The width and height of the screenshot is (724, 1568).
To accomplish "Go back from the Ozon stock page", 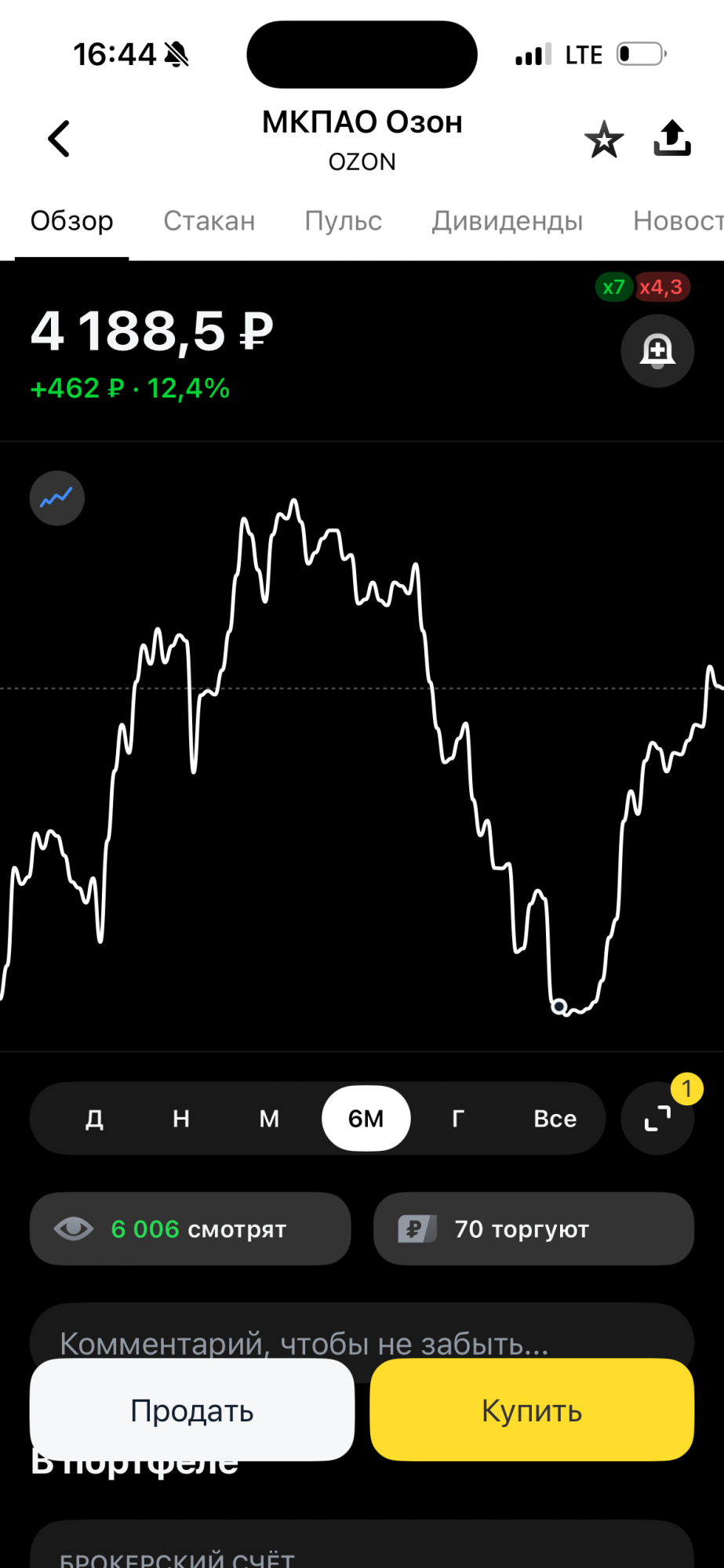I will click(x=59, y=140).
